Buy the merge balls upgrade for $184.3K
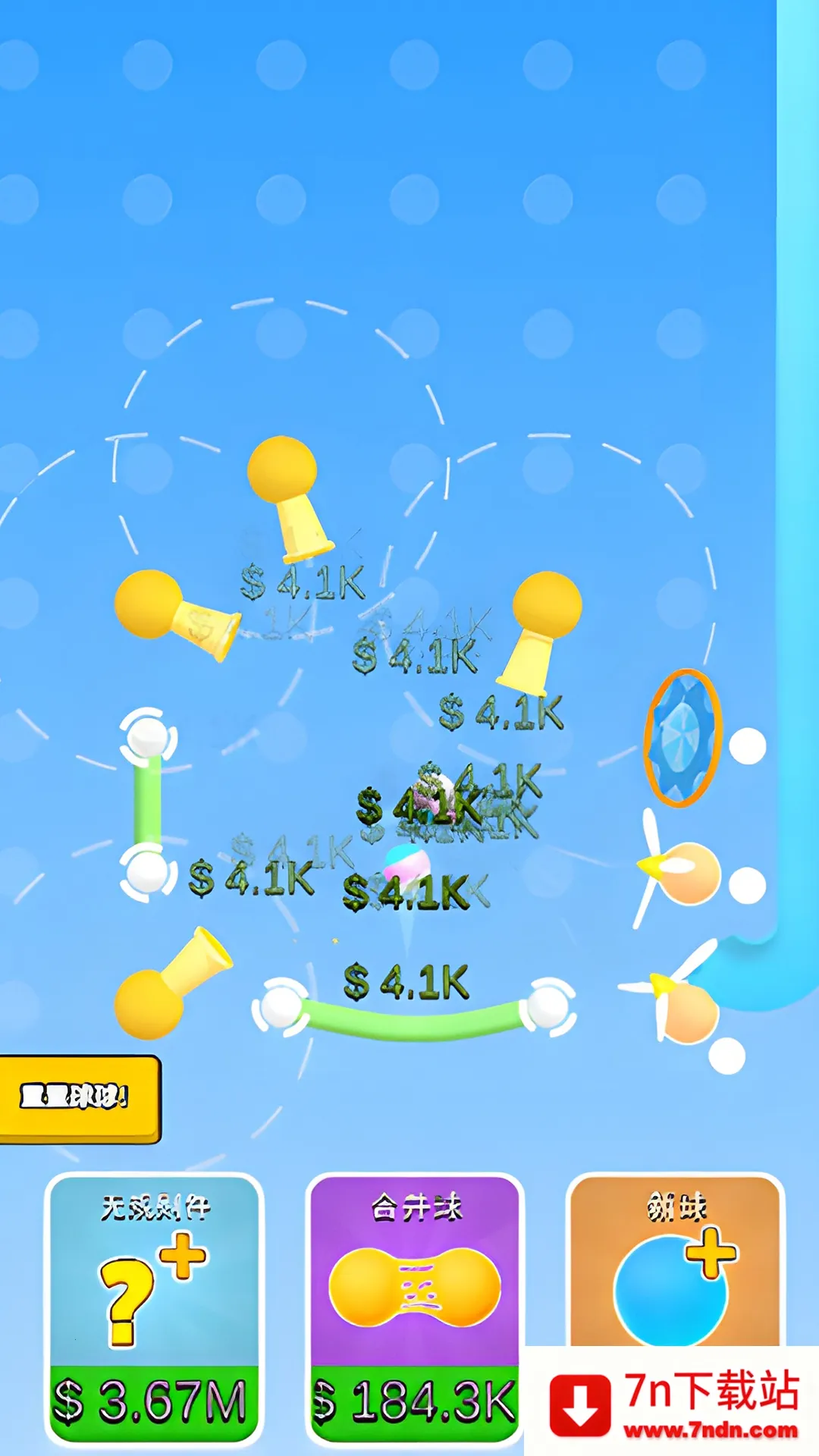This screenshot has width=819, height=1456. pyautogui.click(x=415, y=1308)
